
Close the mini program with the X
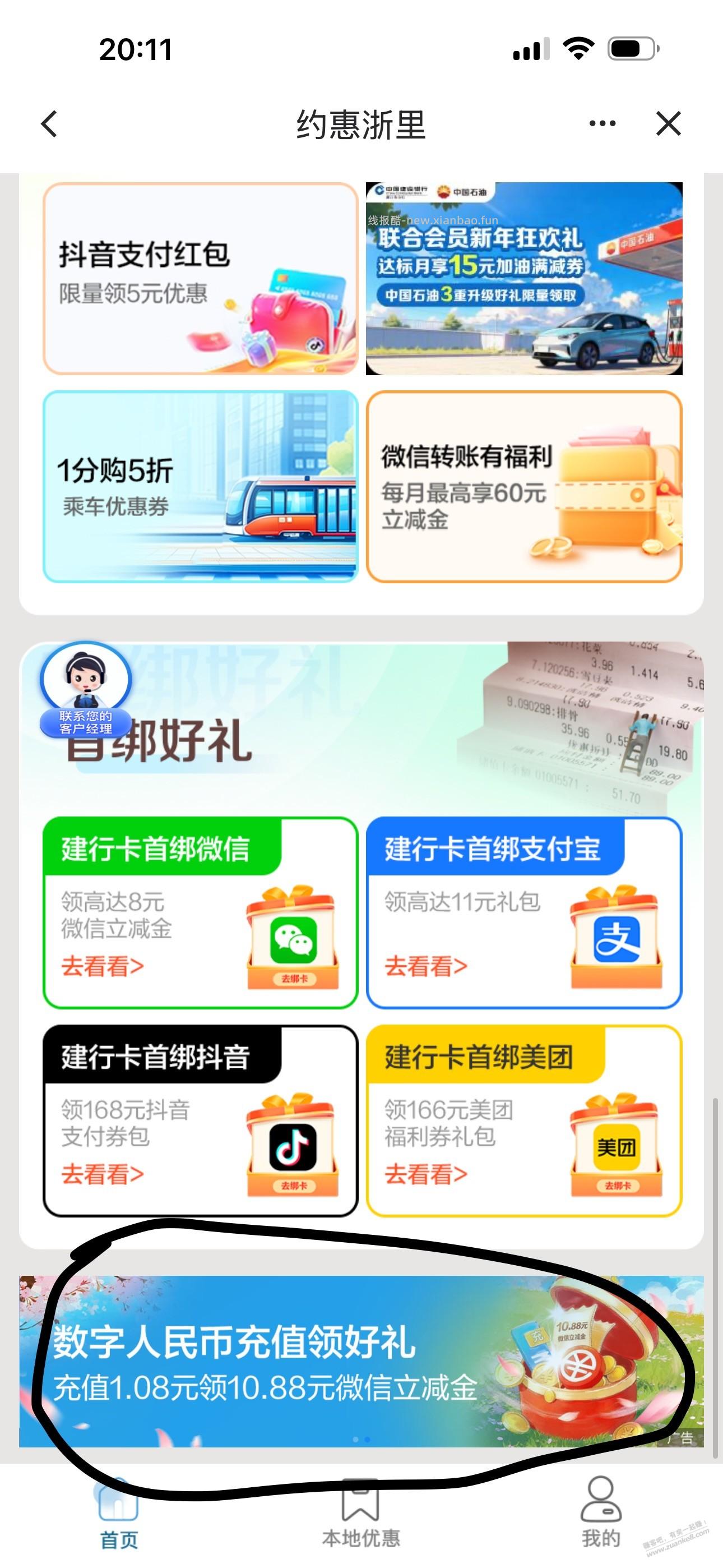click(x=668, y=123)
